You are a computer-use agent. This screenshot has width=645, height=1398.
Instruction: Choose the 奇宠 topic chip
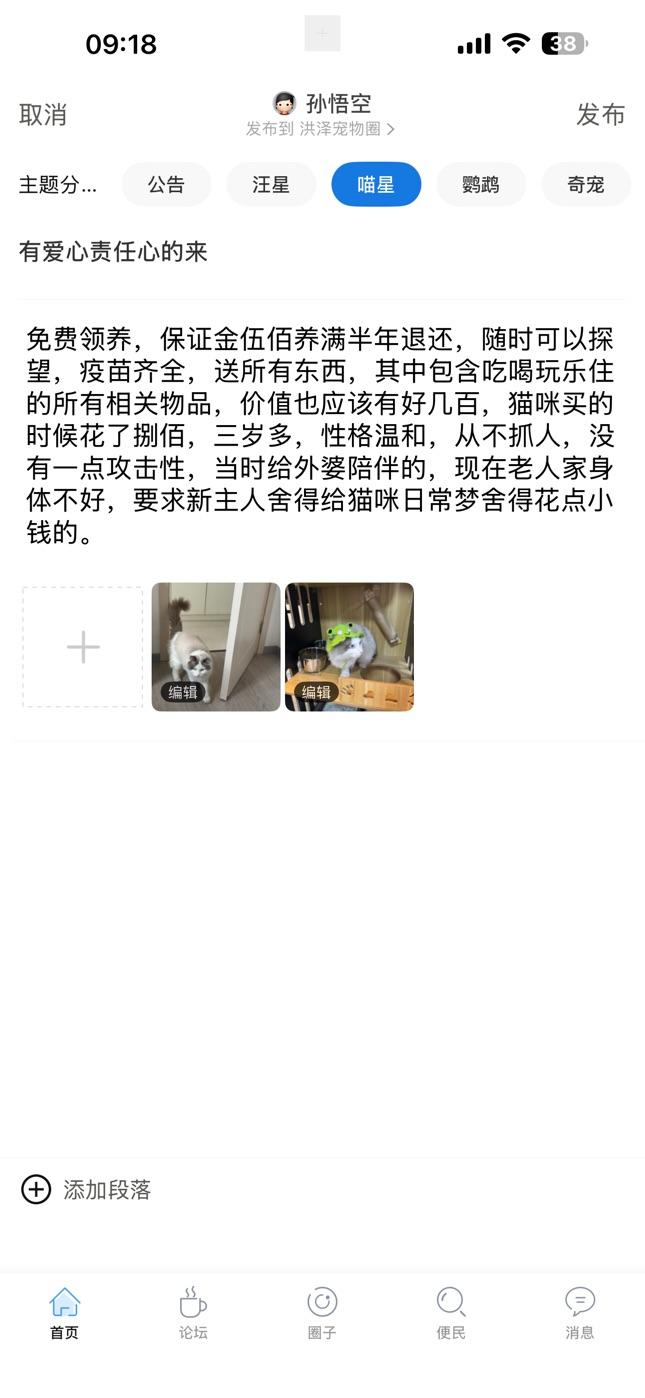click(585, 185)
